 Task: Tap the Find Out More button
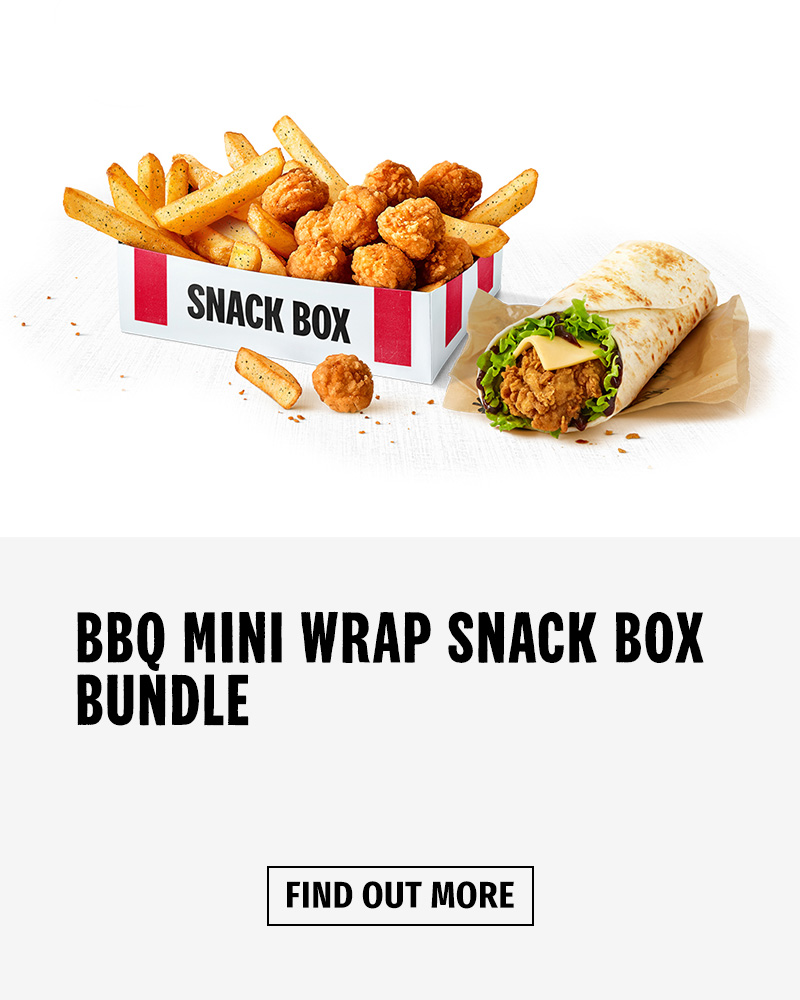click(x=400, y=895)
